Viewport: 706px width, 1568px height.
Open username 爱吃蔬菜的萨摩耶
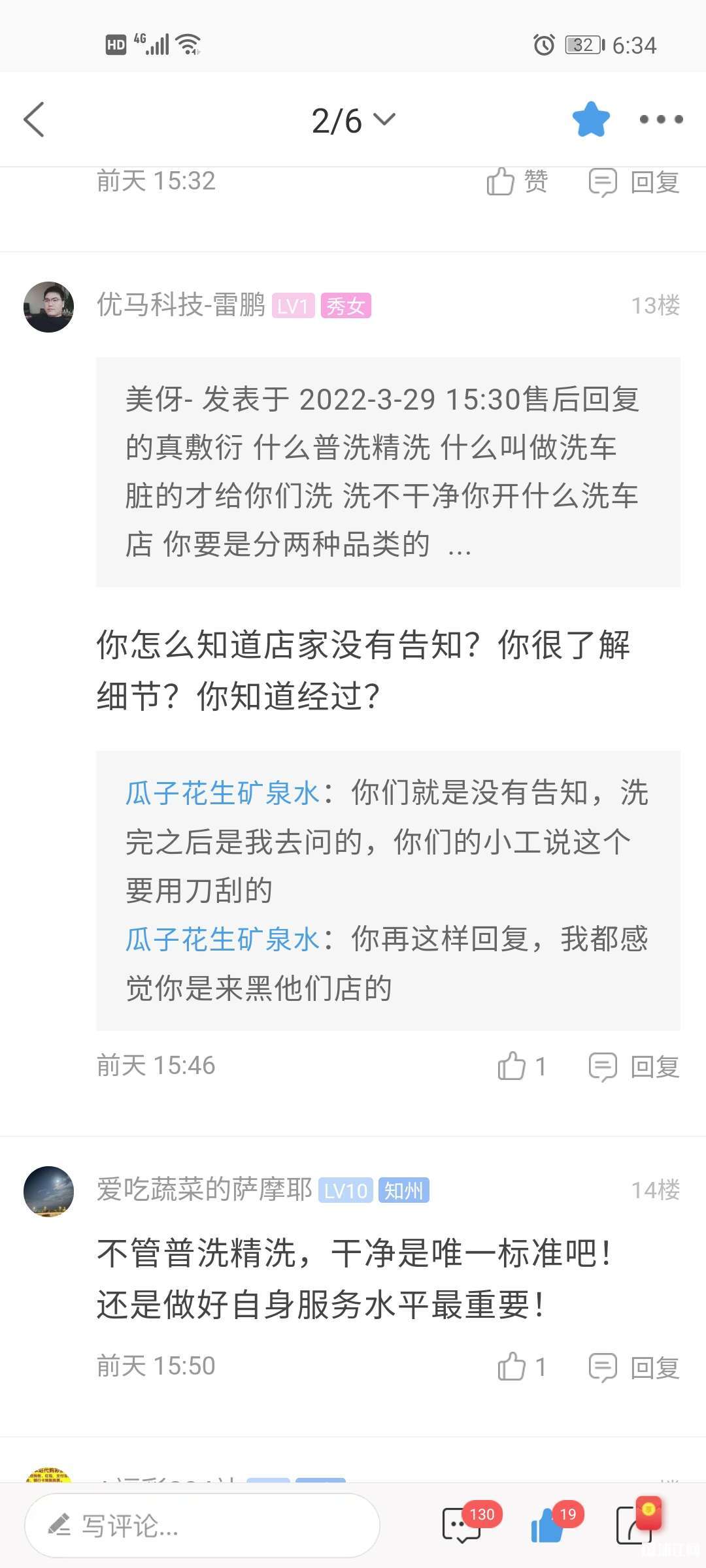[x=204, y=1190]
